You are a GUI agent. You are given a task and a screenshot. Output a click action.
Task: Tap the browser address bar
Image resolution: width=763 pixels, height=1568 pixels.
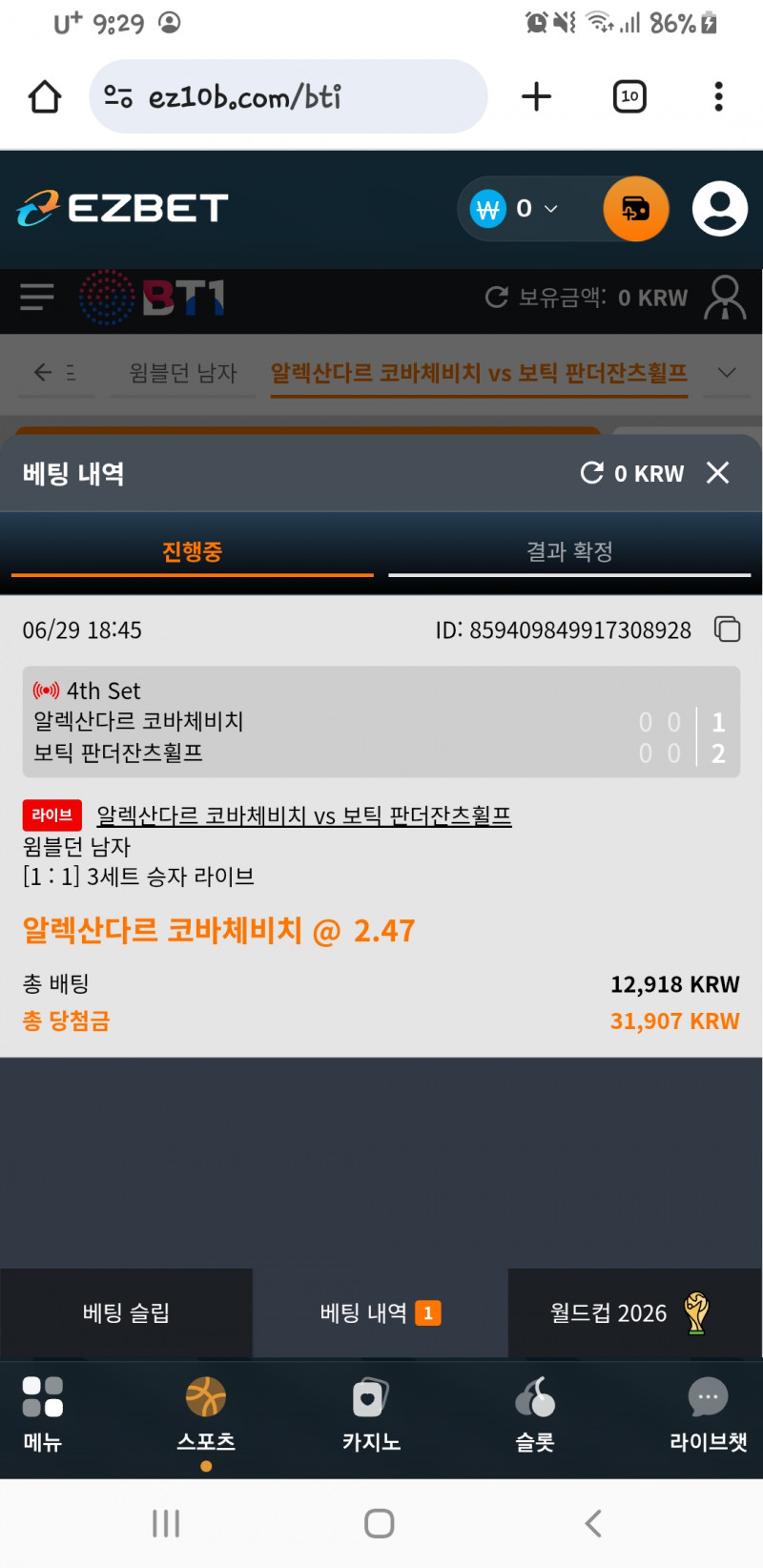(x=288, y=96)
